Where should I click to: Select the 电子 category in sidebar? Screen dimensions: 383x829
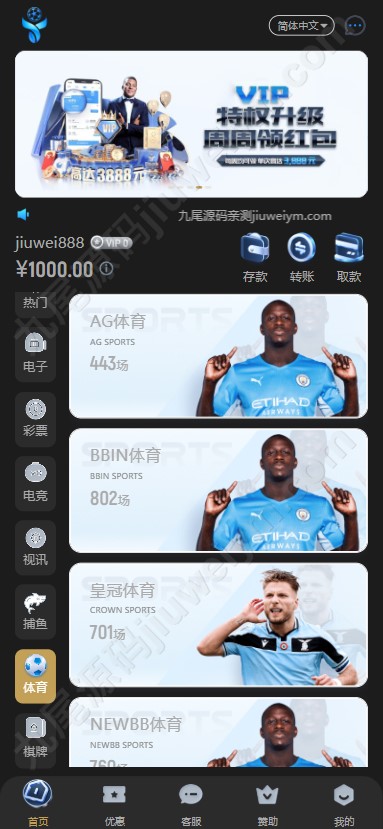click(x=35, y=354)
